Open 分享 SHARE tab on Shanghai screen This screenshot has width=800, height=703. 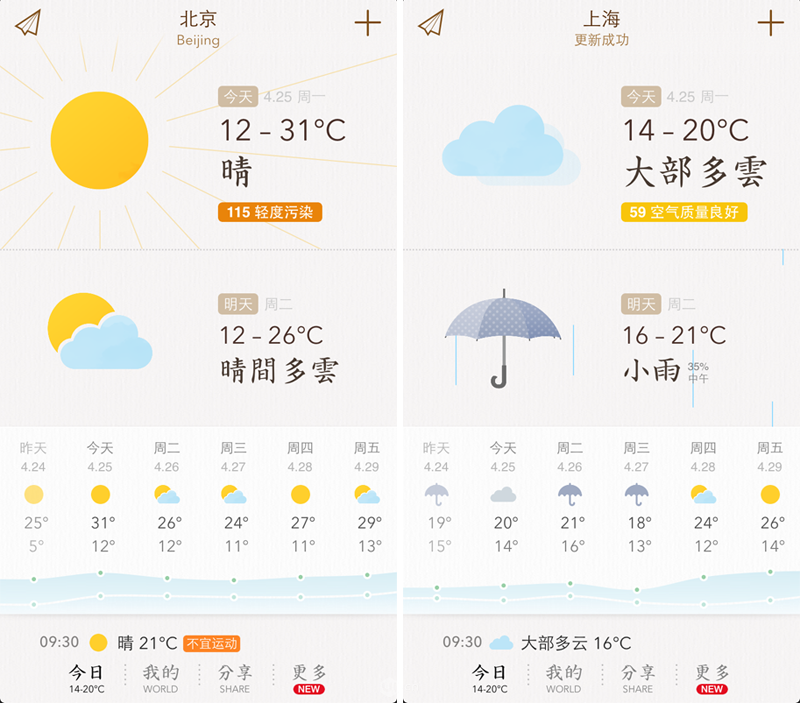[637, 678]
